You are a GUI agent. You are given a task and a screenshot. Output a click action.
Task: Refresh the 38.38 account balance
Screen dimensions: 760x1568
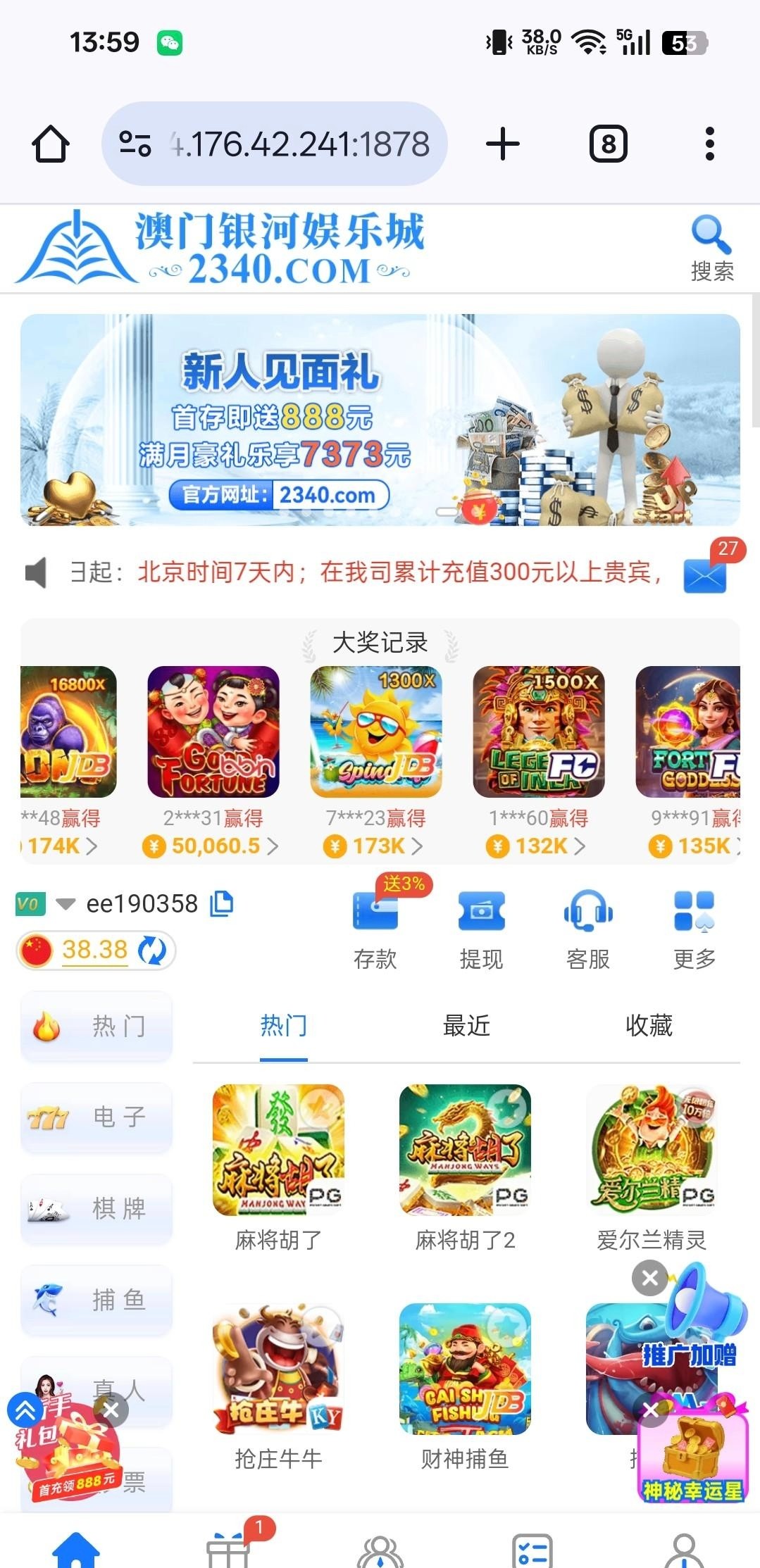click(152, 951)
